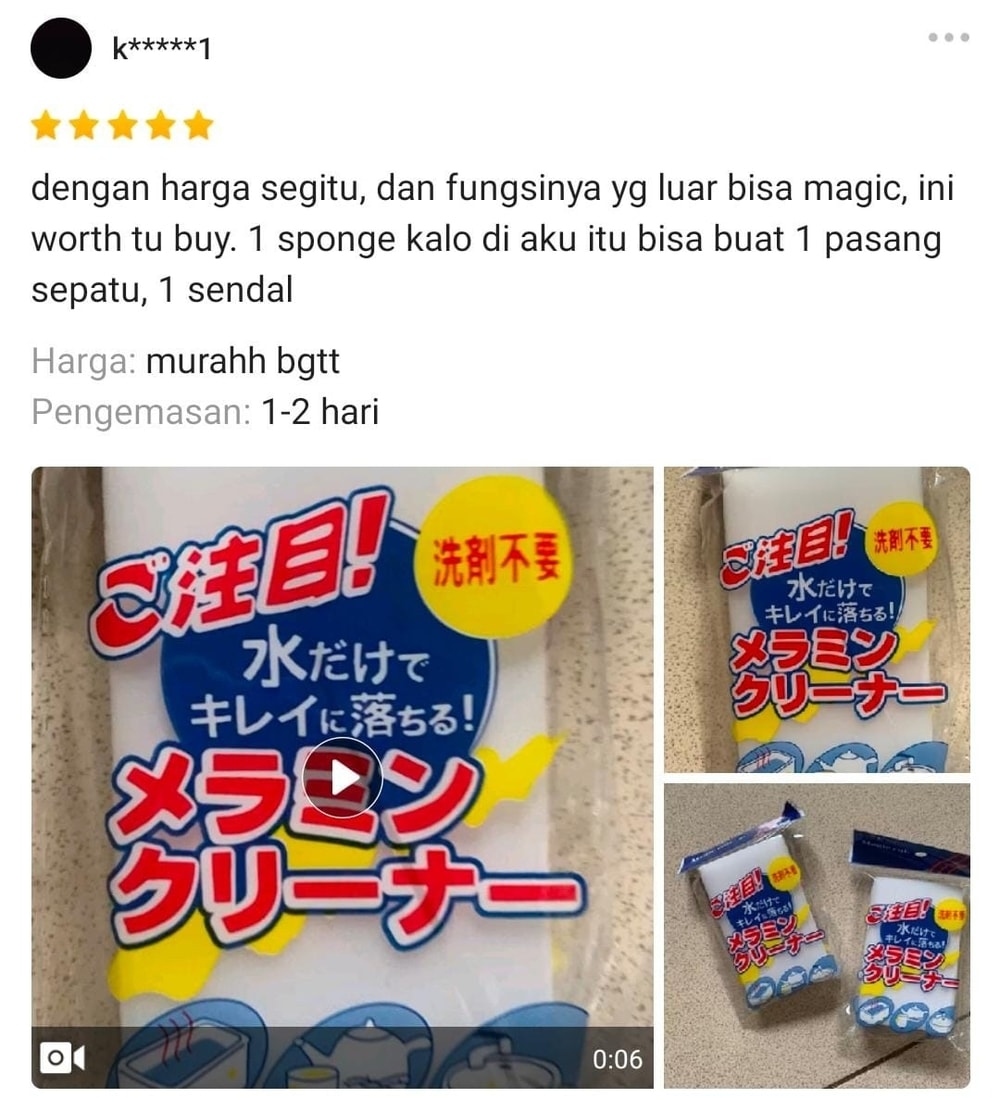Open the three-dot menu on k*****1's review
The height and width of the screenshot is (1098, 1000).
point(948,38)
